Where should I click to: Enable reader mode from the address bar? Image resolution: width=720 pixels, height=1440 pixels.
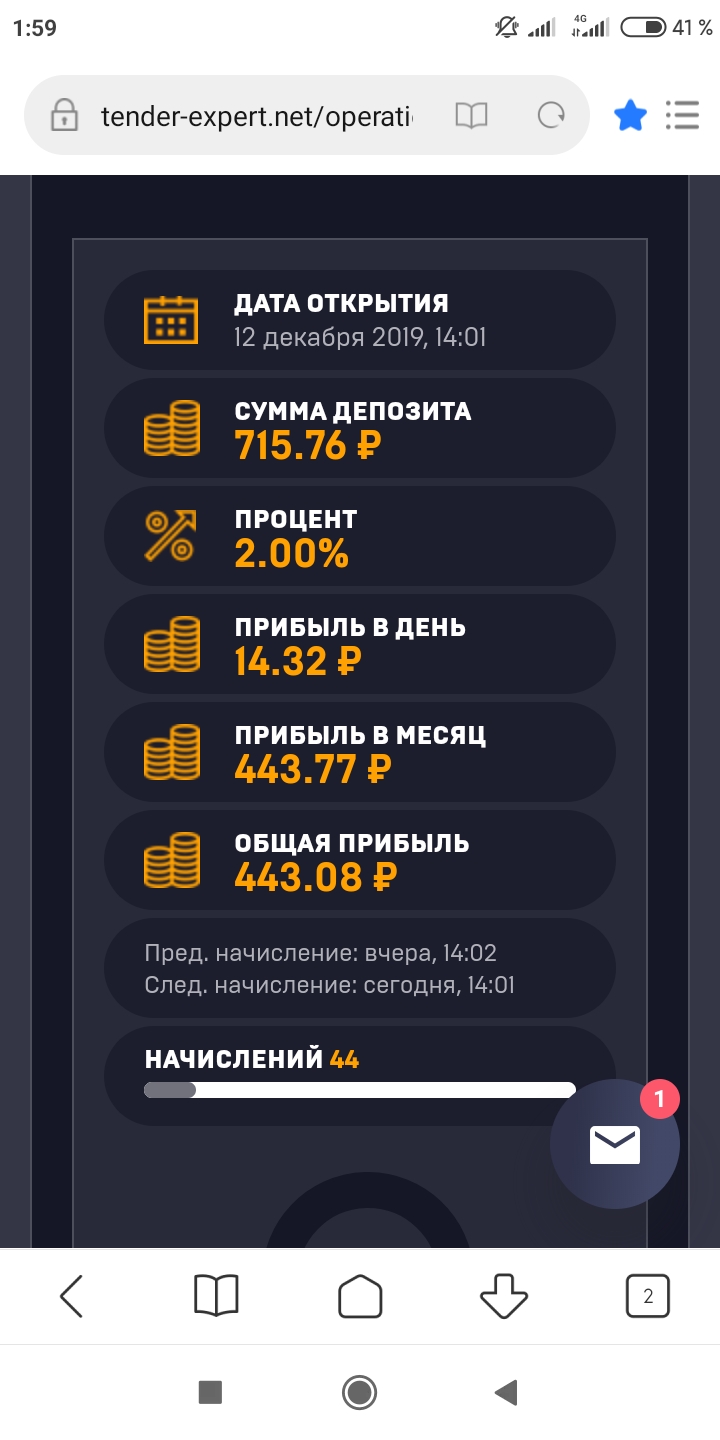point(471,116)
